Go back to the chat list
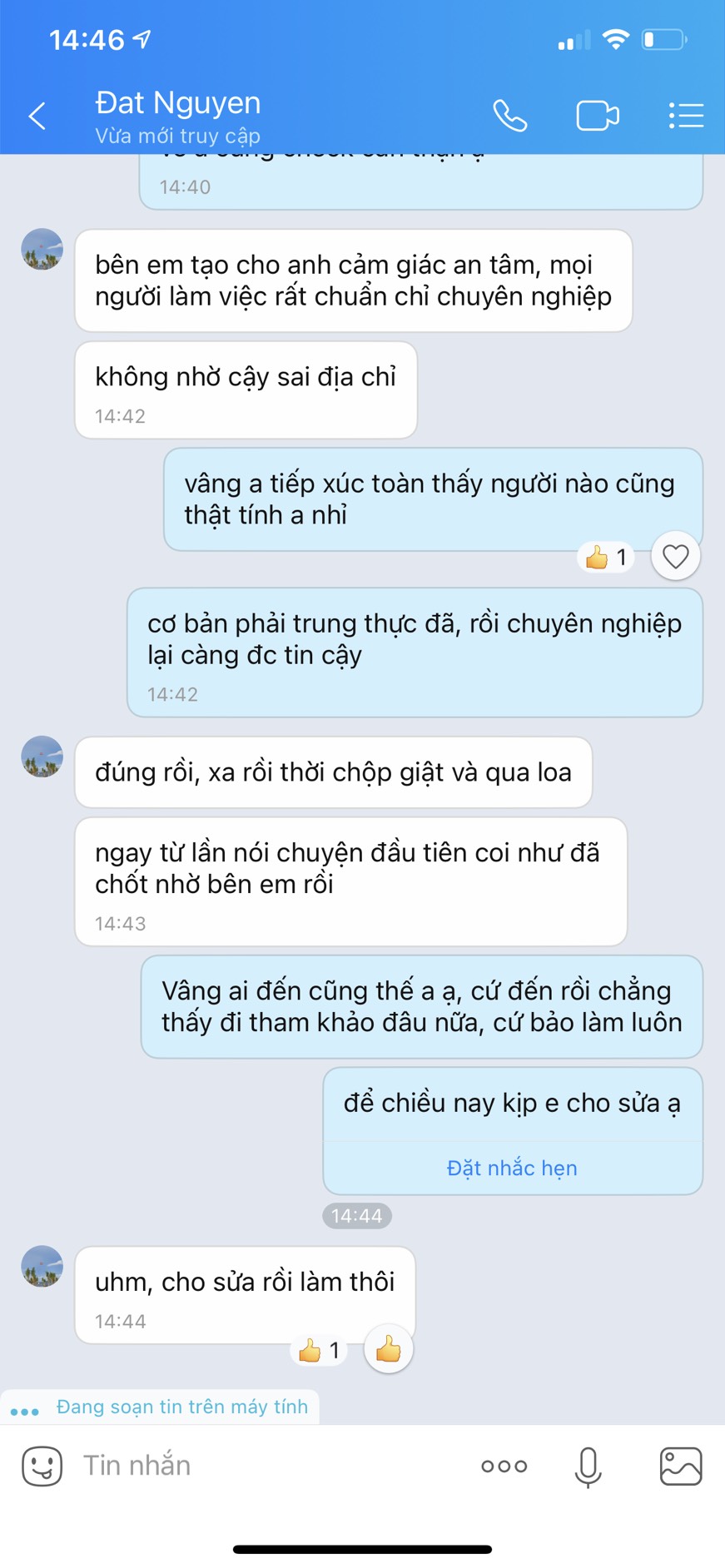 [x=37, y=116]
